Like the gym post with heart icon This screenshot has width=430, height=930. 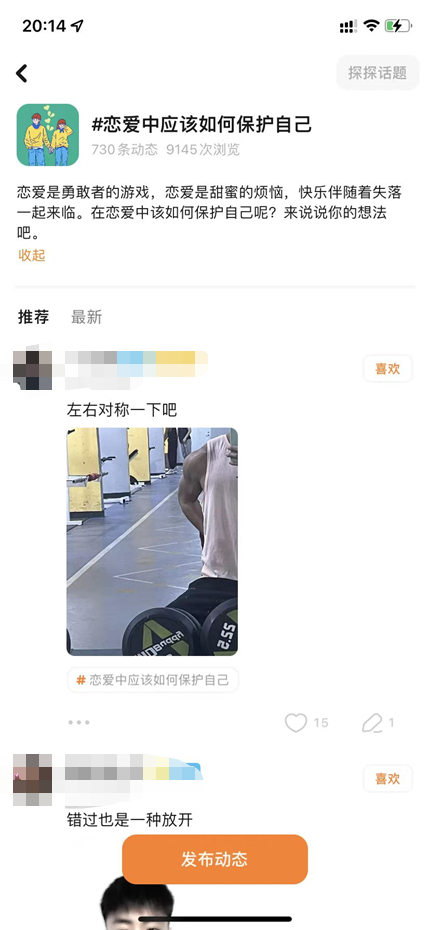[x=296, y=722]
